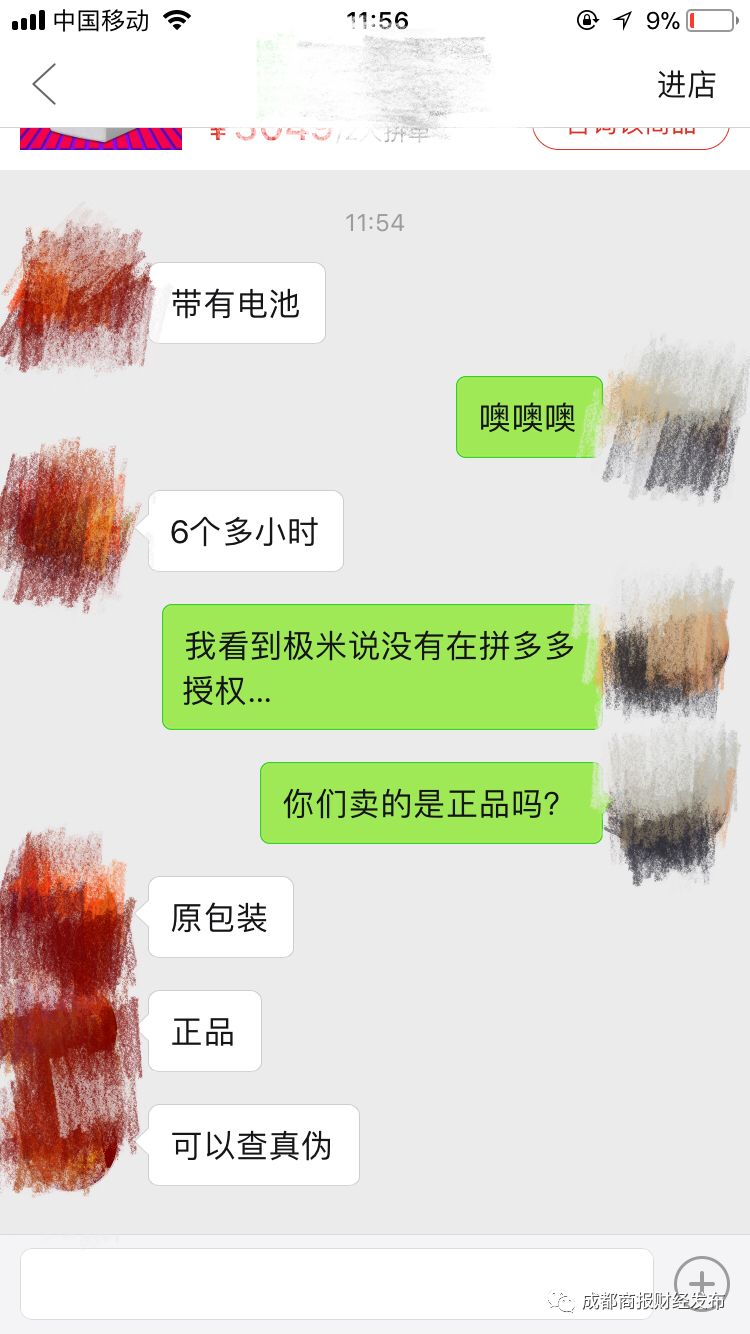Select the 你们卖的是正品吗 message
The width and height of the screenshot is (750, 1334).
(430, 803)
